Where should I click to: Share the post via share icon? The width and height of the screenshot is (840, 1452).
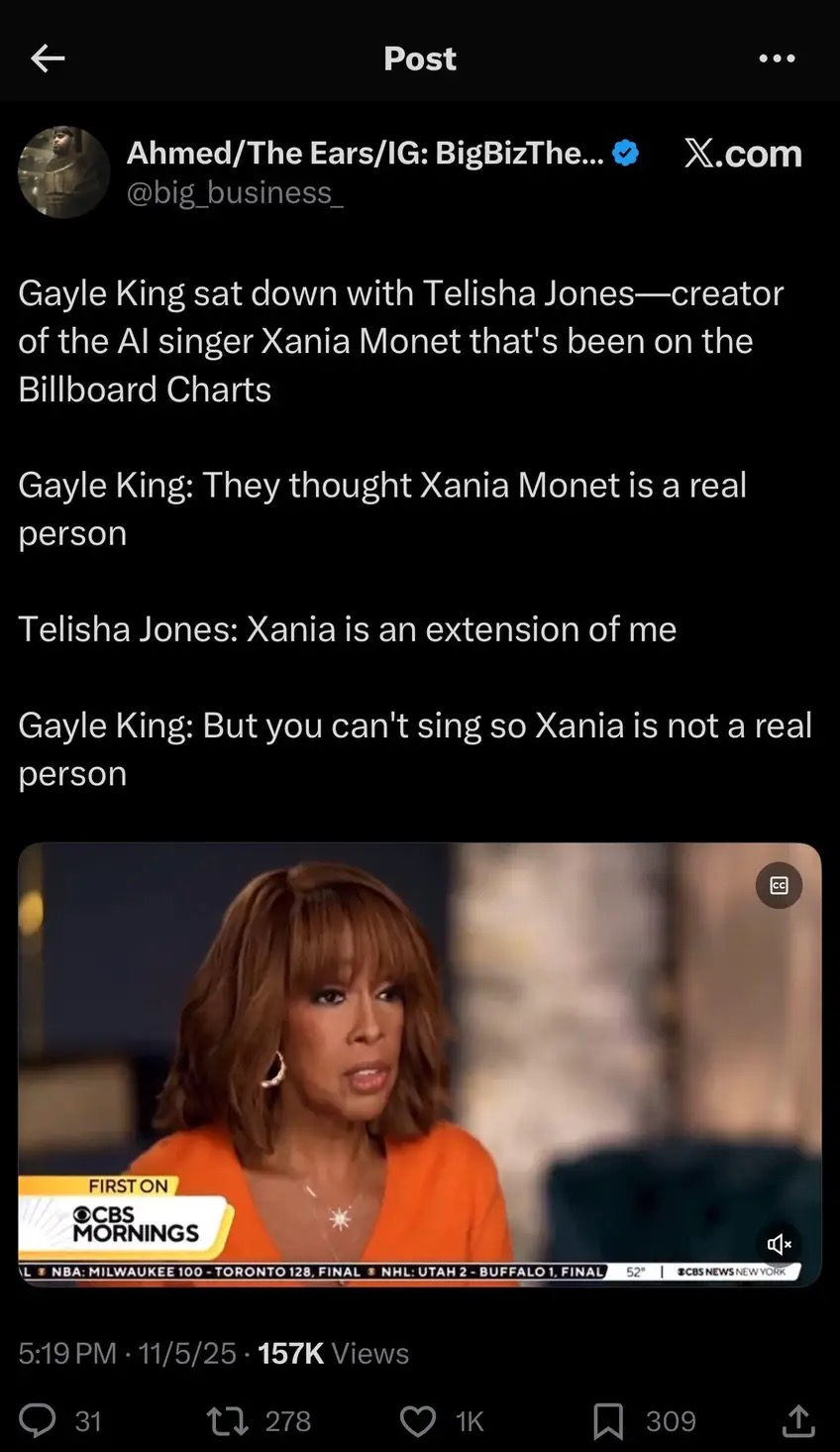[798, 1421]
